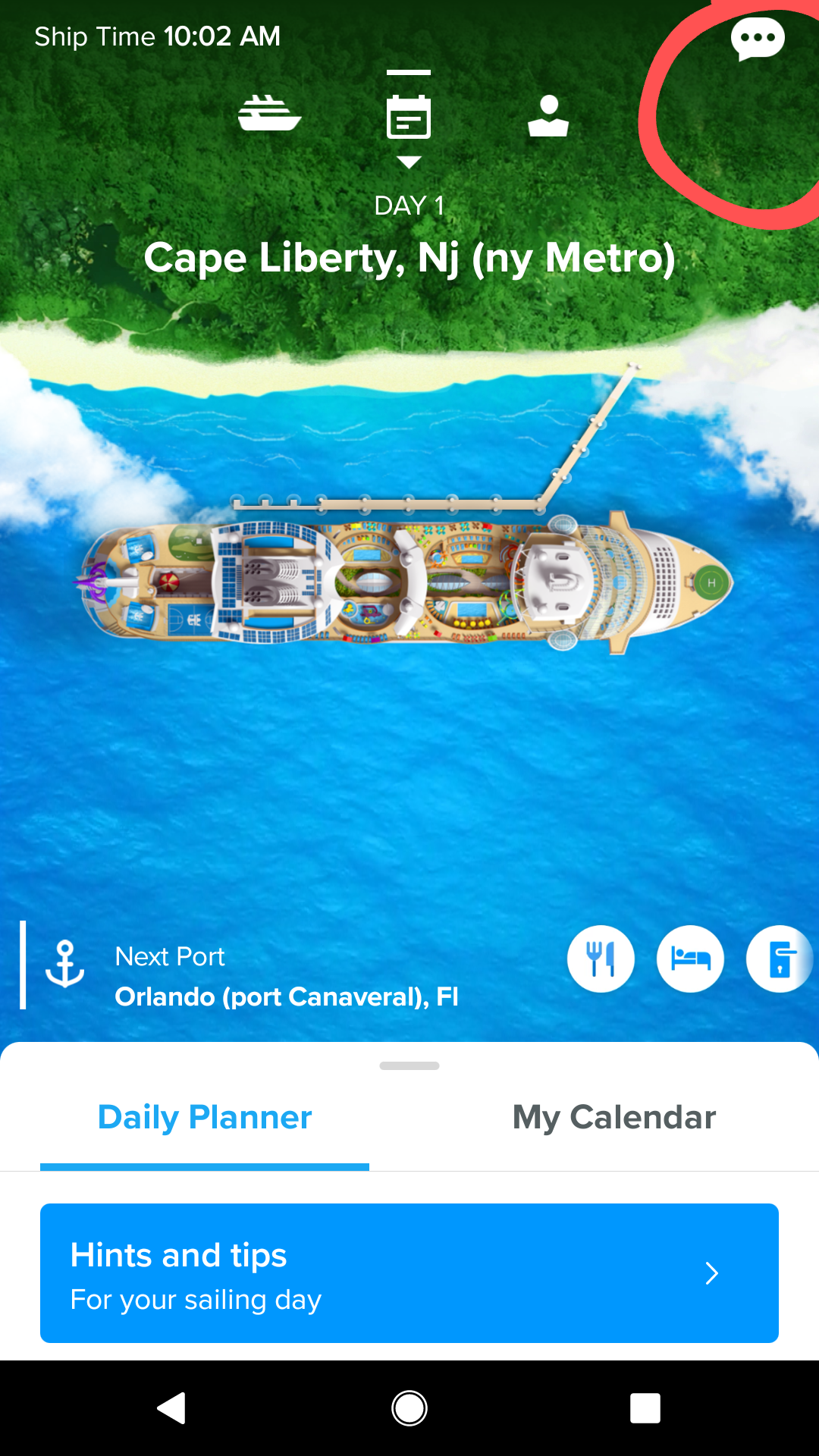Open the stateroom bed button
819x1456 pixels.
pos(690,959)
